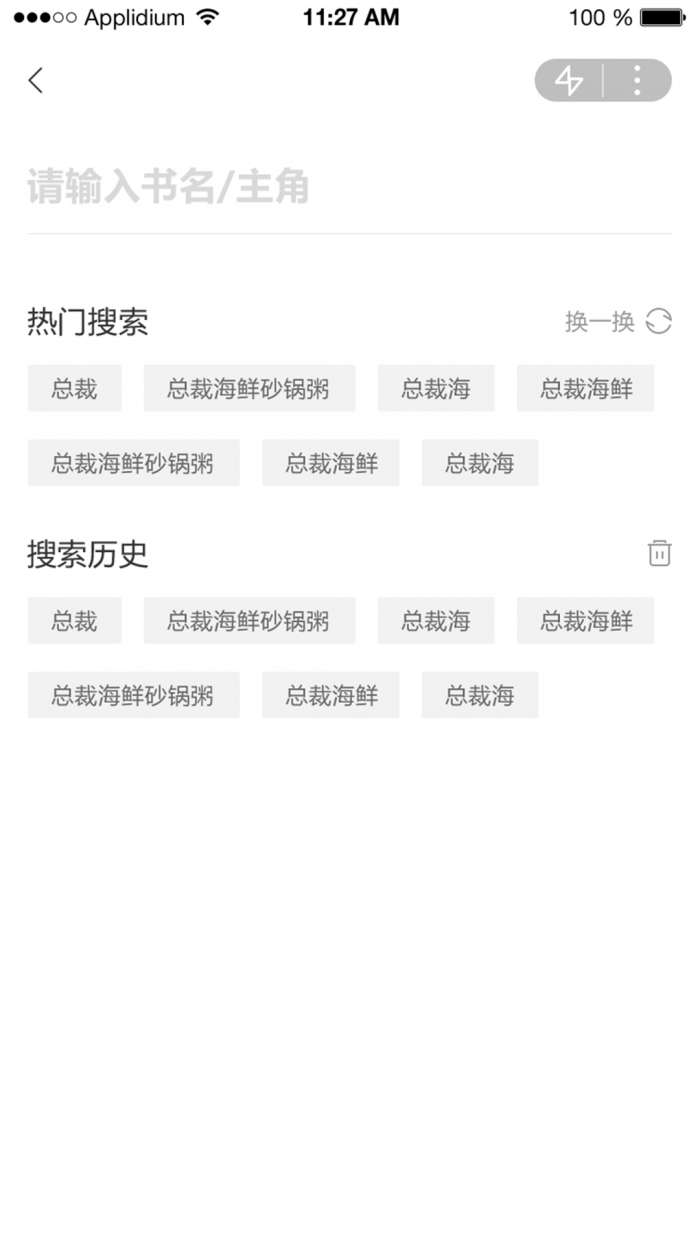Viewport: 700px width, 1244px height.
Task: Select second-row 总裁海 chip under 热门搜索
Action: click(x=480, y=463)
